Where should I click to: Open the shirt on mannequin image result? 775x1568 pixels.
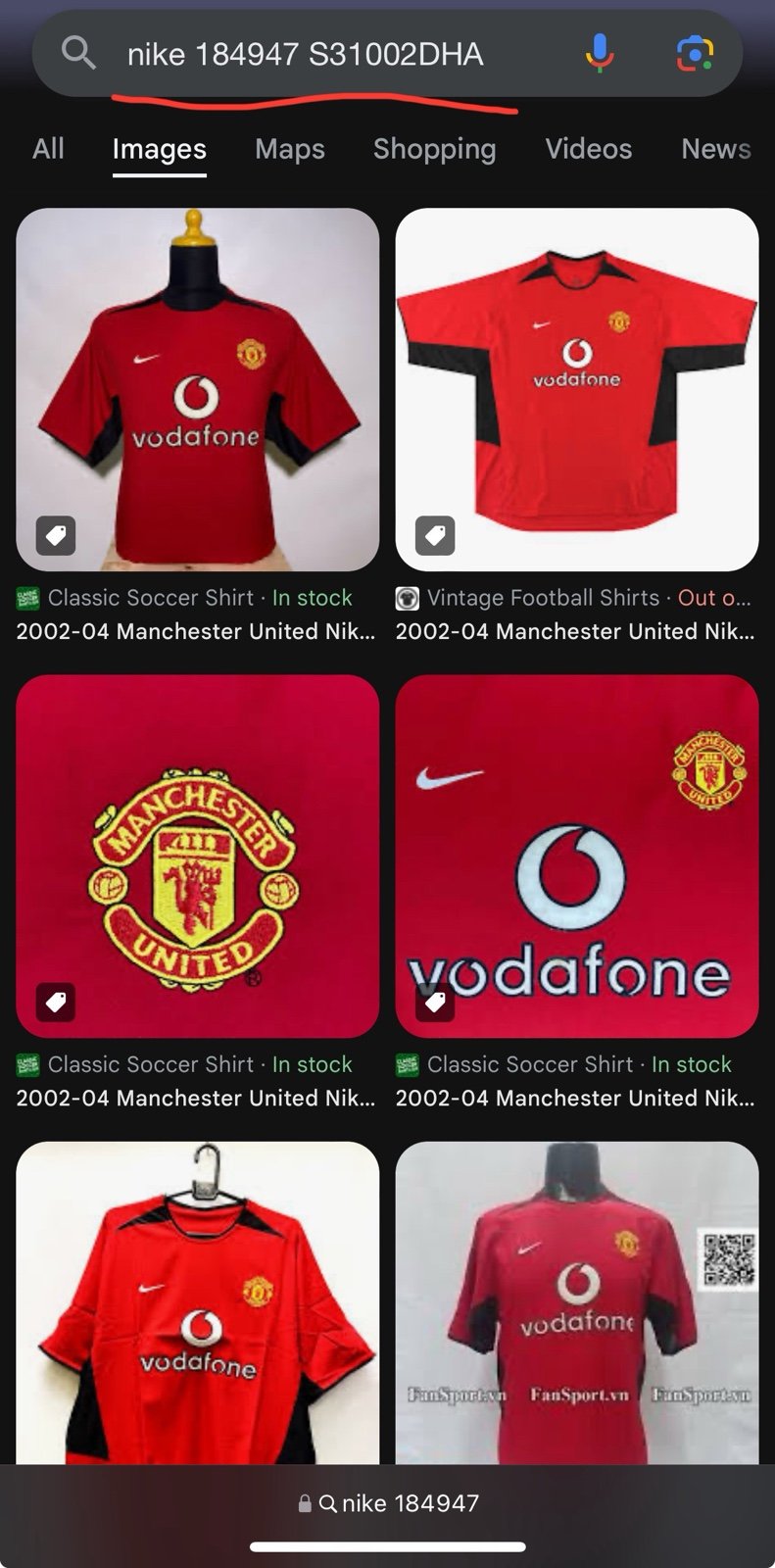[x=198, y=389]
